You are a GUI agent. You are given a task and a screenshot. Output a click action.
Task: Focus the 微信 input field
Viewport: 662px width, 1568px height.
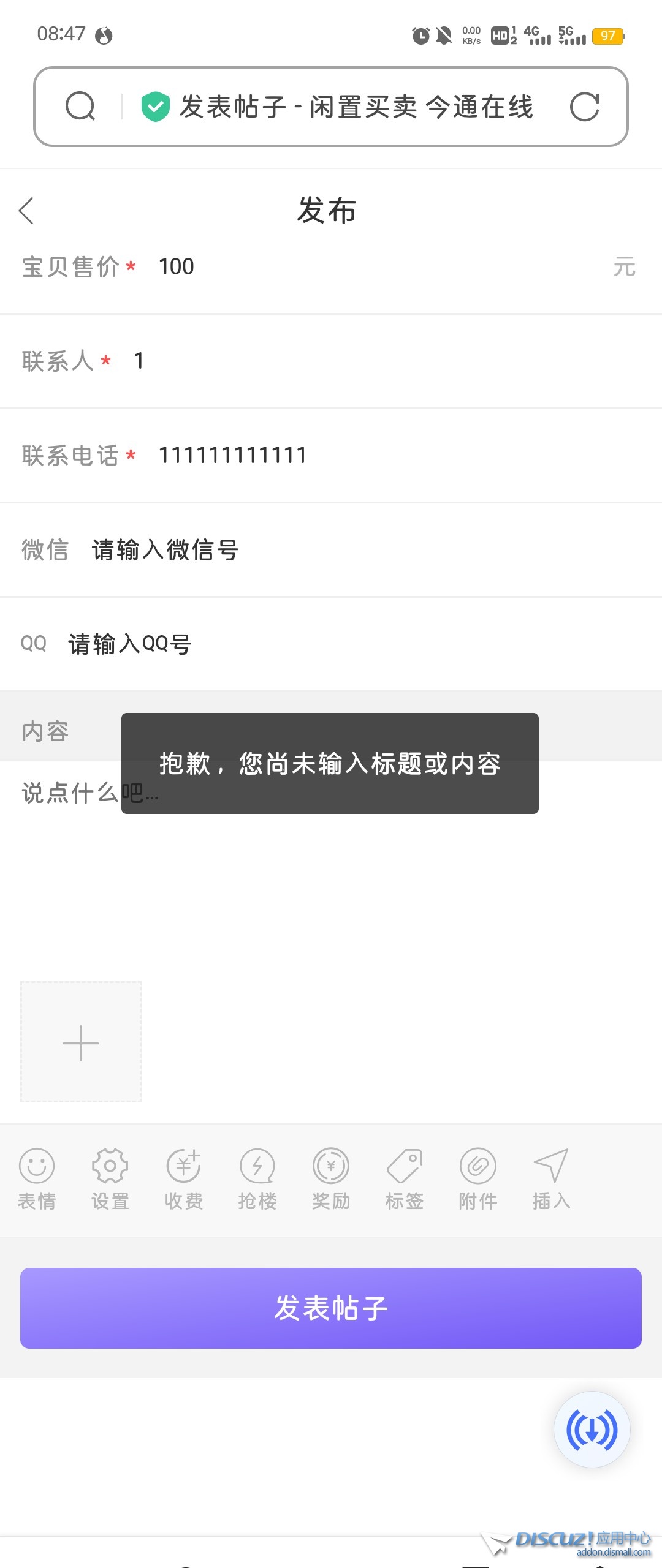click(368, 550)
